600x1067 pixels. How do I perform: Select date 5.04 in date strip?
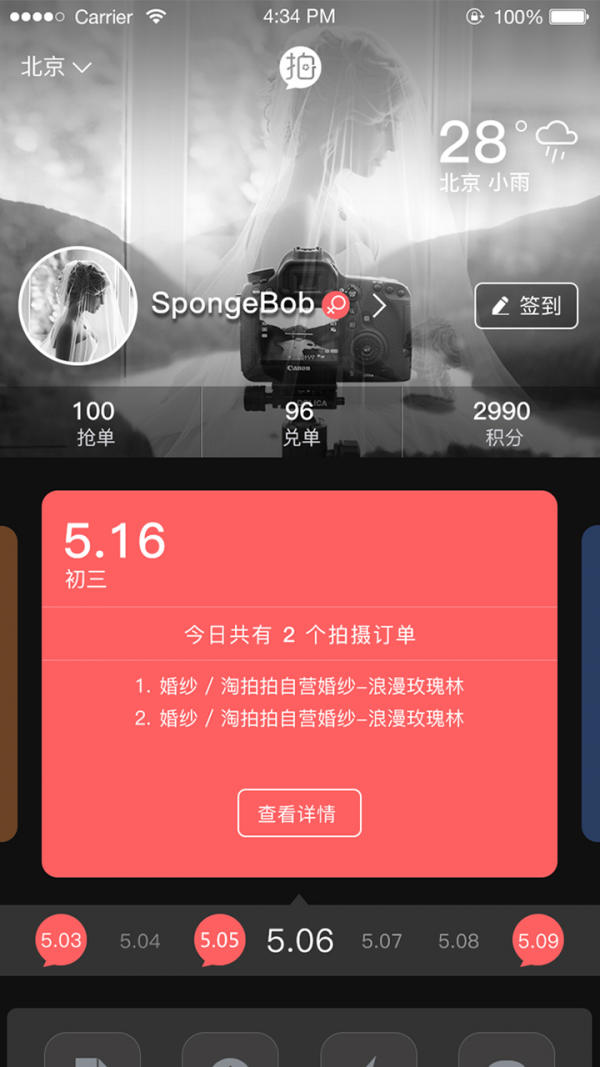(140, 941)
